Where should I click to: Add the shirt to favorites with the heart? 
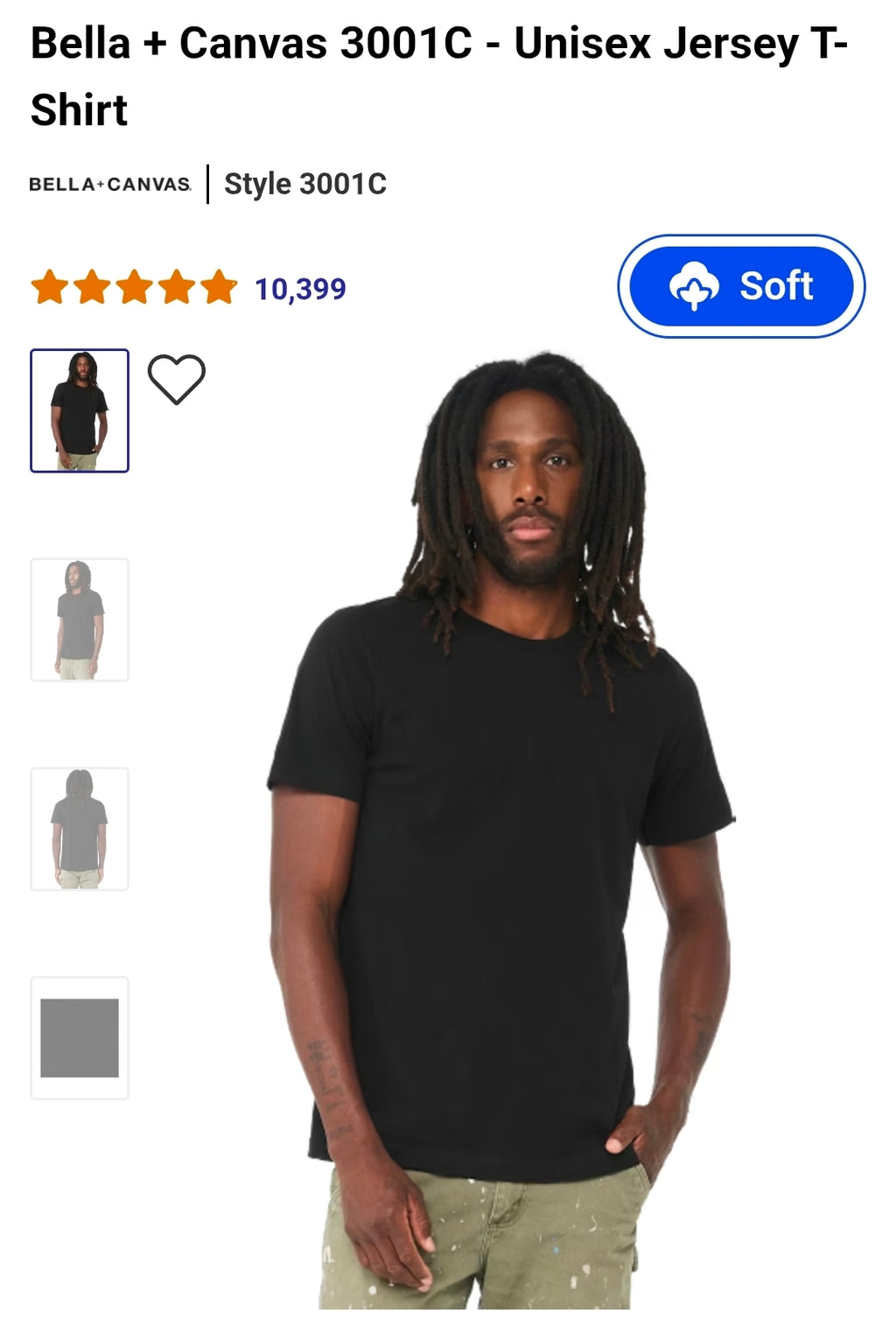pyautogui.click(x=176, y=379)
